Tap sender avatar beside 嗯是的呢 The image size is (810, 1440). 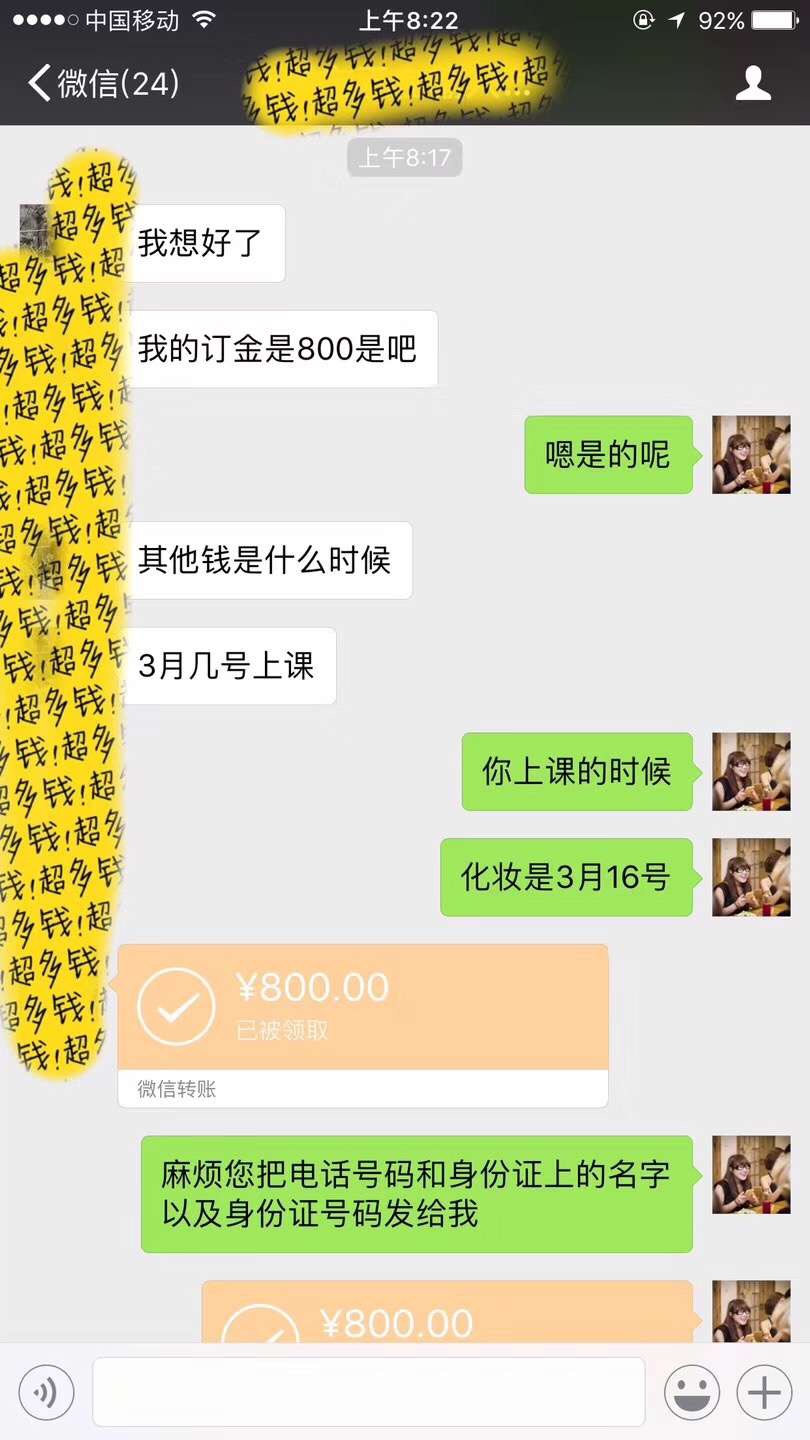tap(751, 455)
